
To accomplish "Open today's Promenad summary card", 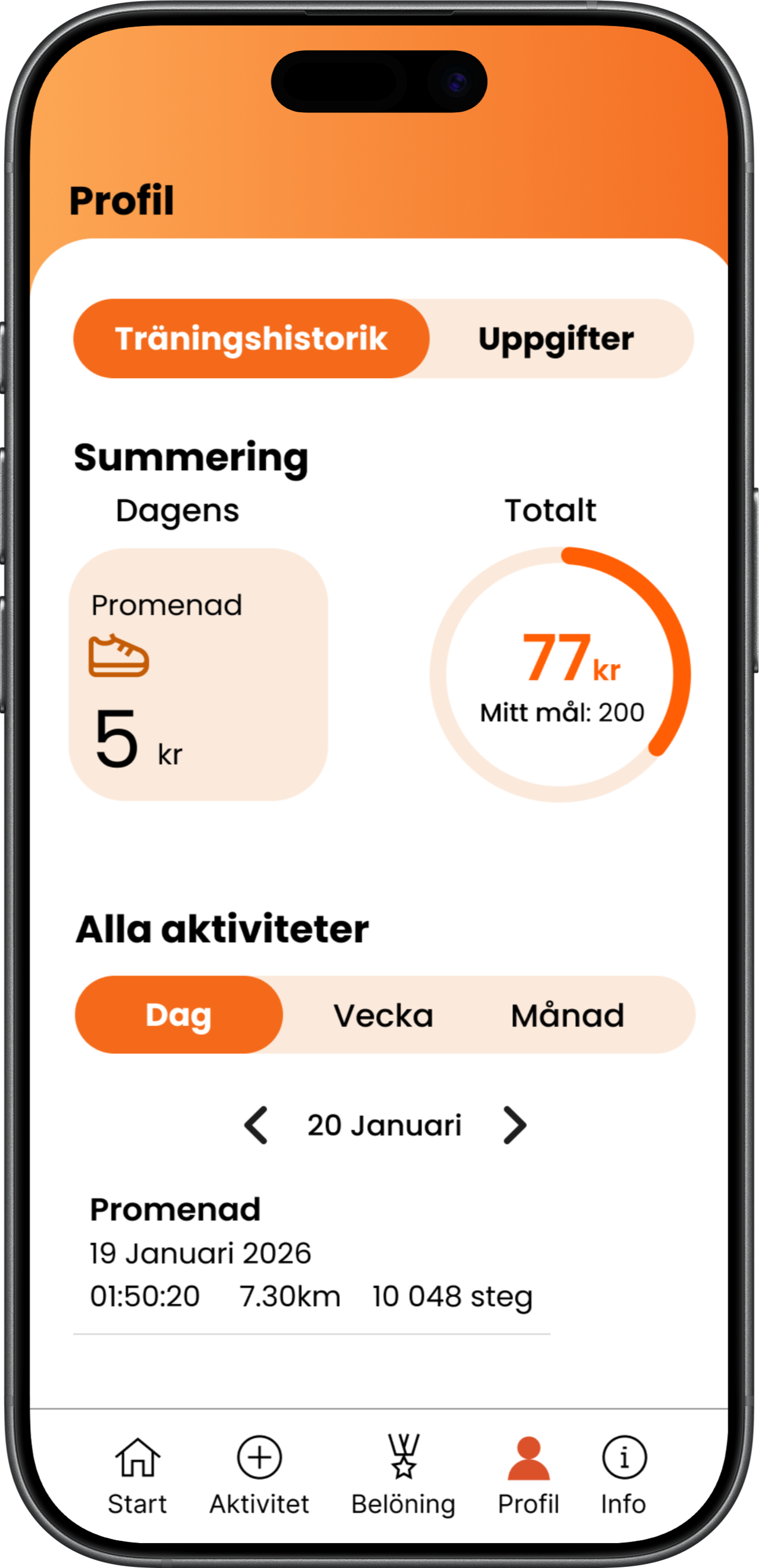I will 199,675.
